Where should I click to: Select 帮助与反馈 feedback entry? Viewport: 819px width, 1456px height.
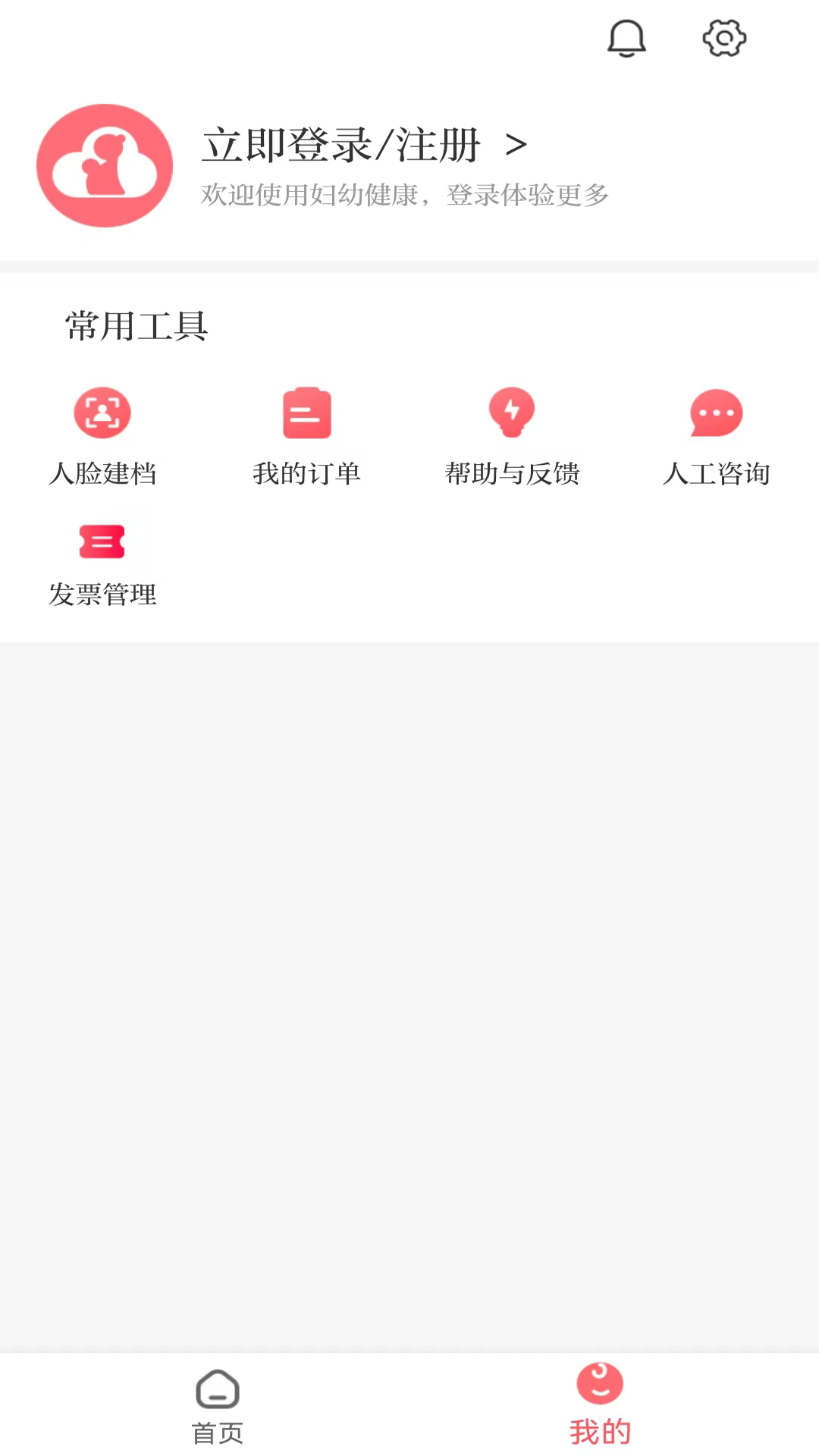point(512,474)
